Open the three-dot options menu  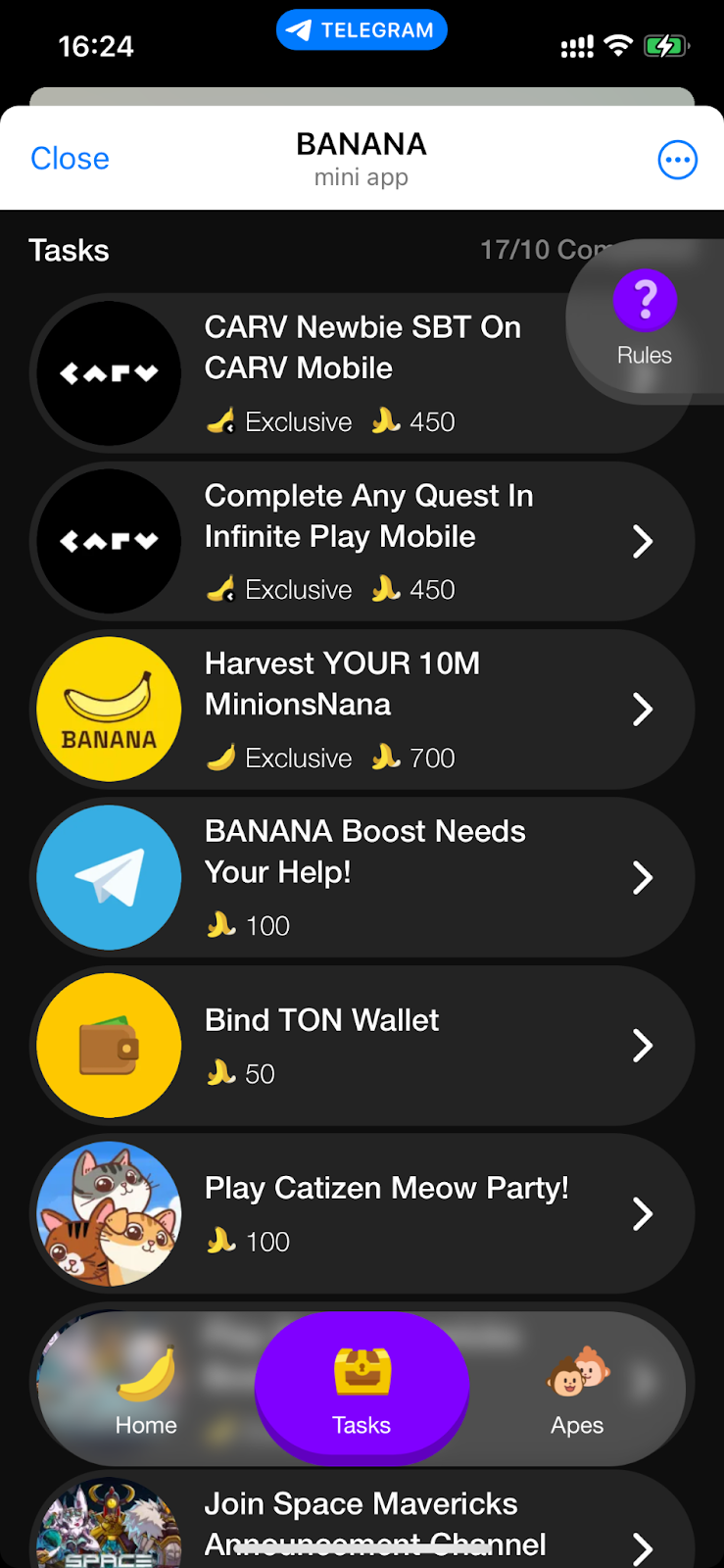(x=677, y=160)
